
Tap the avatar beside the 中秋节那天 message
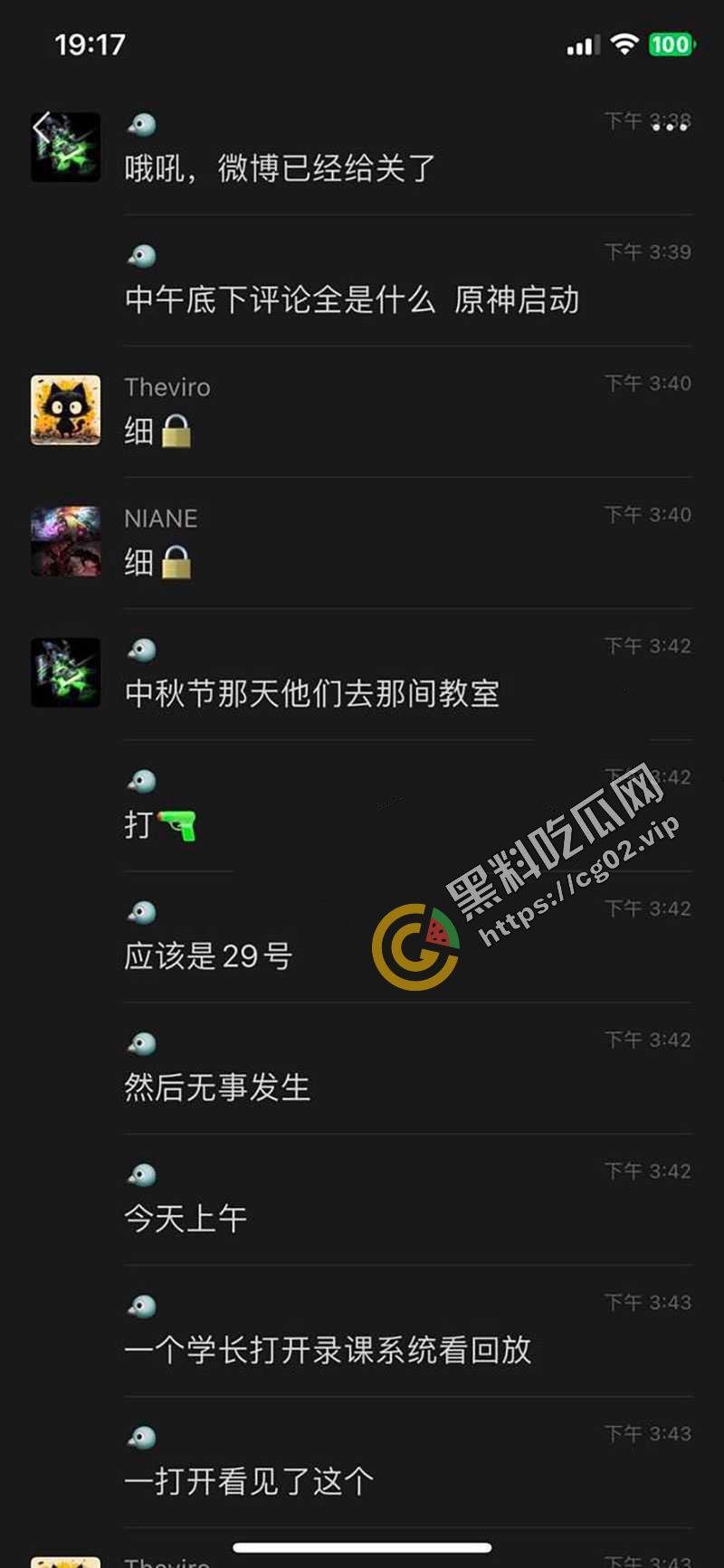pos(65,672)
